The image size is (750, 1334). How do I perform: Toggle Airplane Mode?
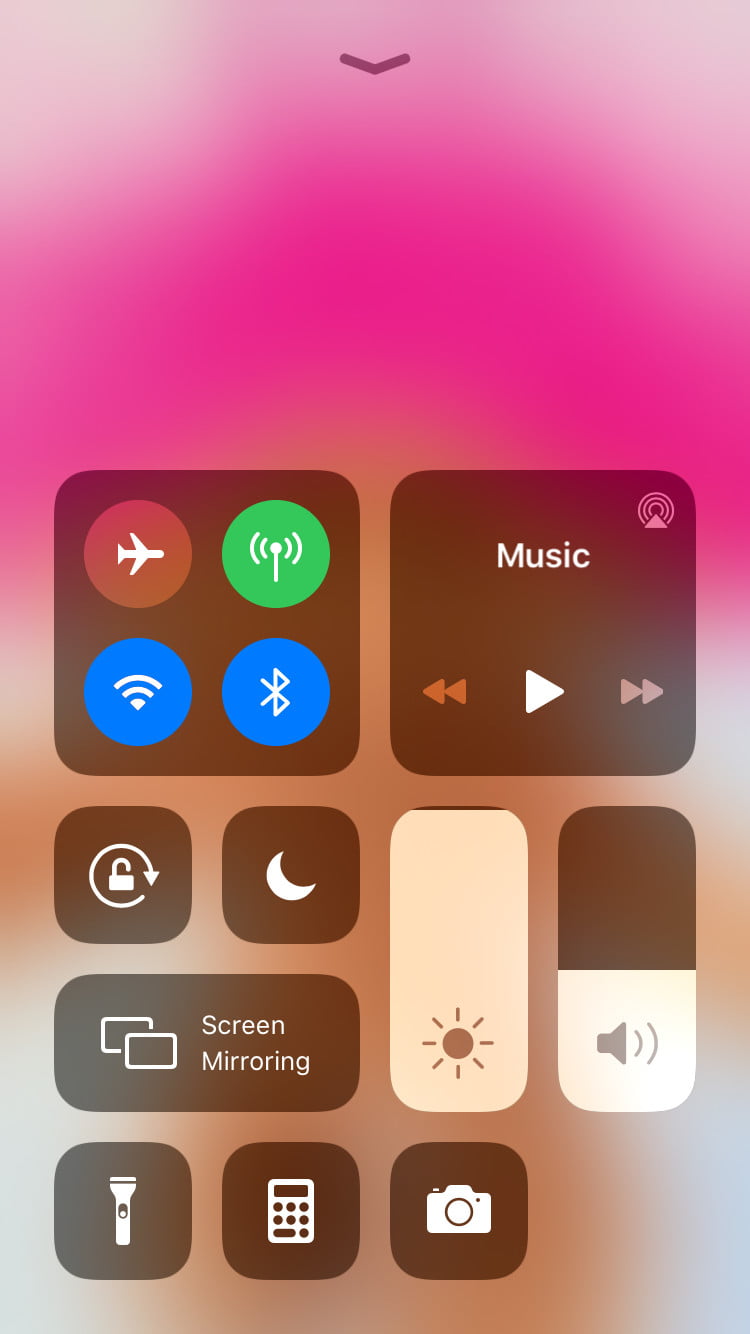click(138, 554)
